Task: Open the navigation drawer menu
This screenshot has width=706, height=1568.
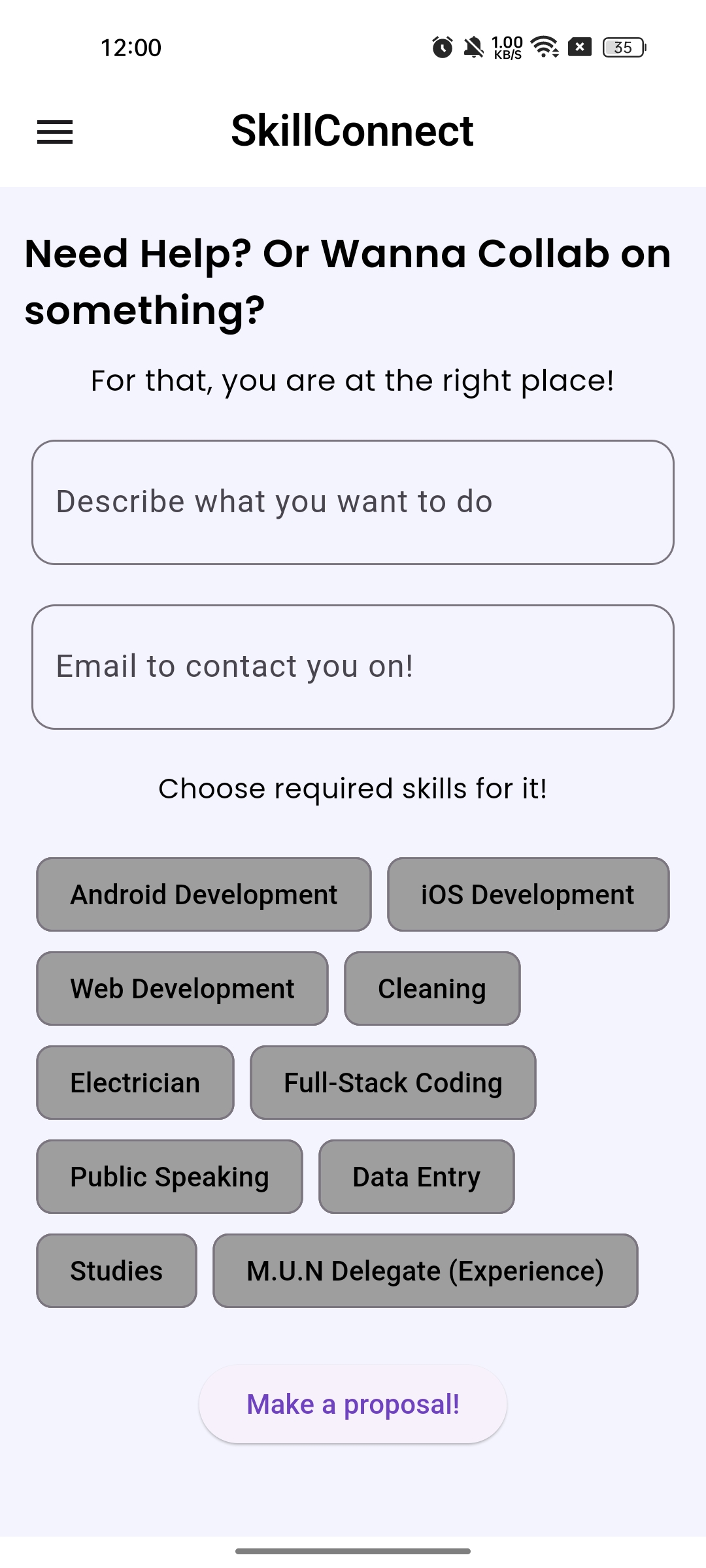Action: pos(55,132)
